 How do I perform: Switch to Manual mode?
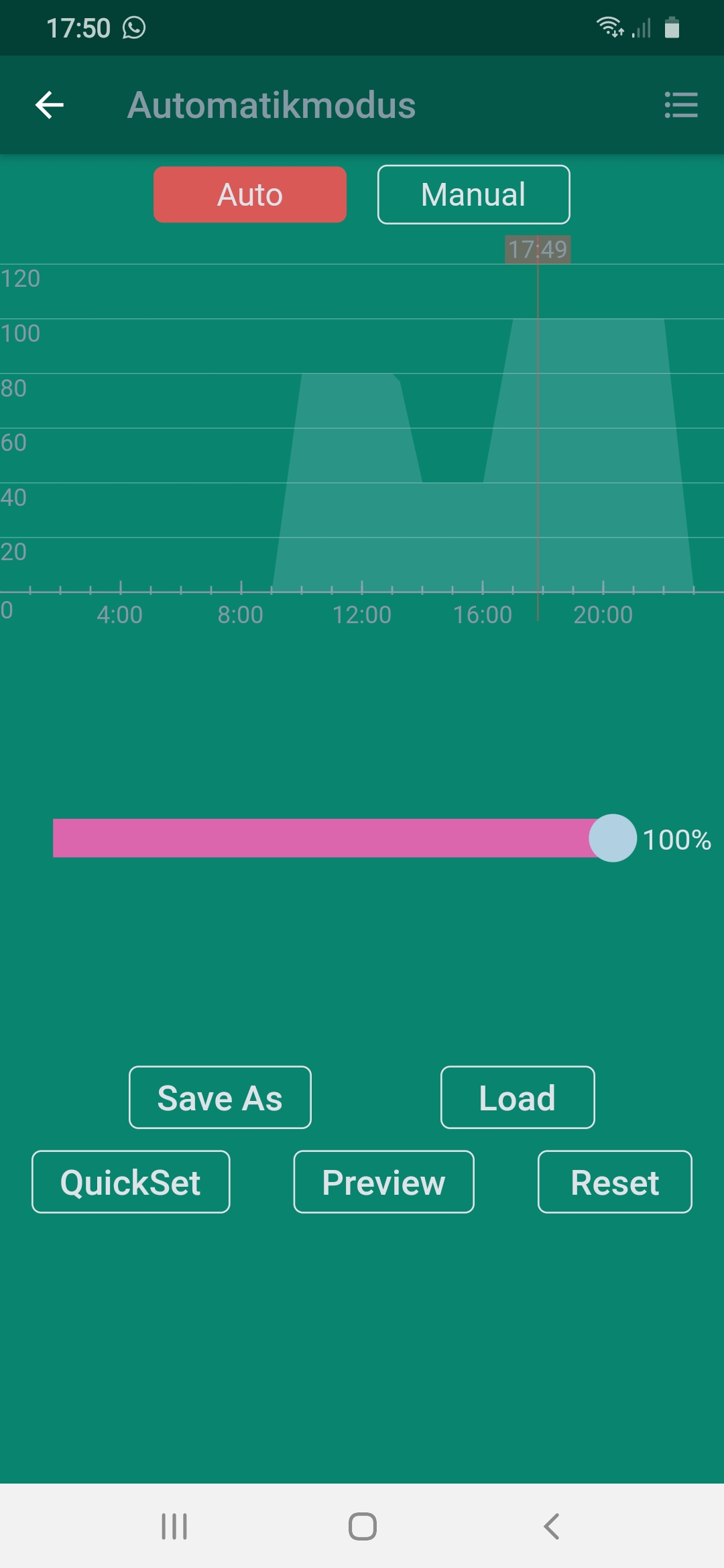click(x=474, y=194)
